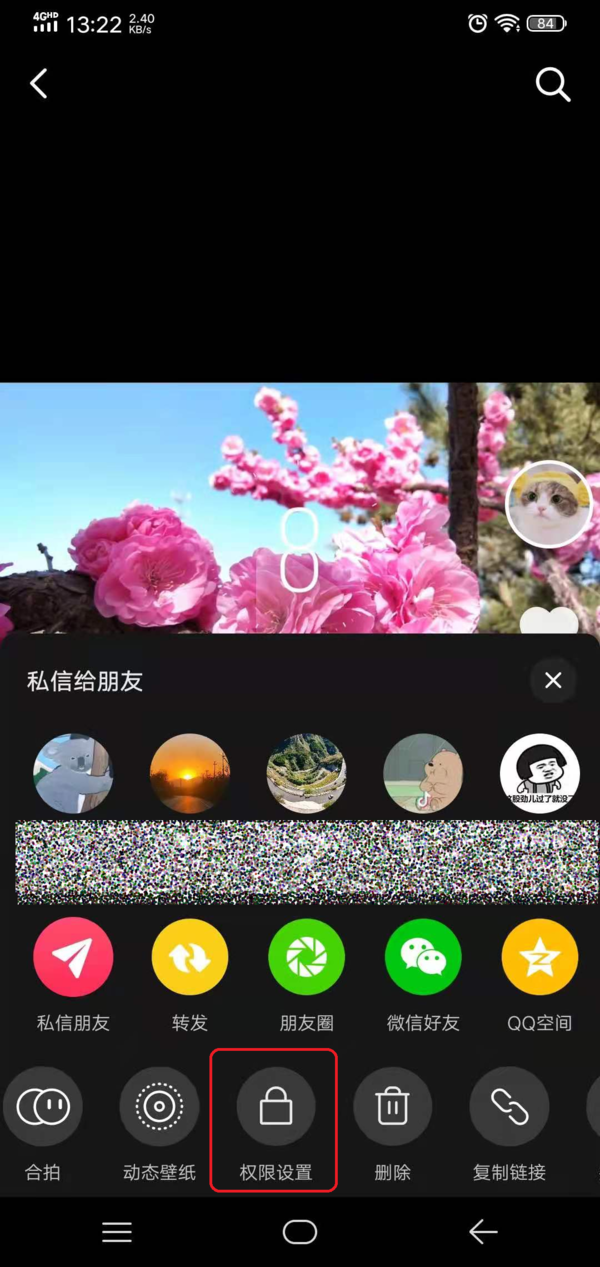
Task: Select the koala avatar friend
Action: 73,773
